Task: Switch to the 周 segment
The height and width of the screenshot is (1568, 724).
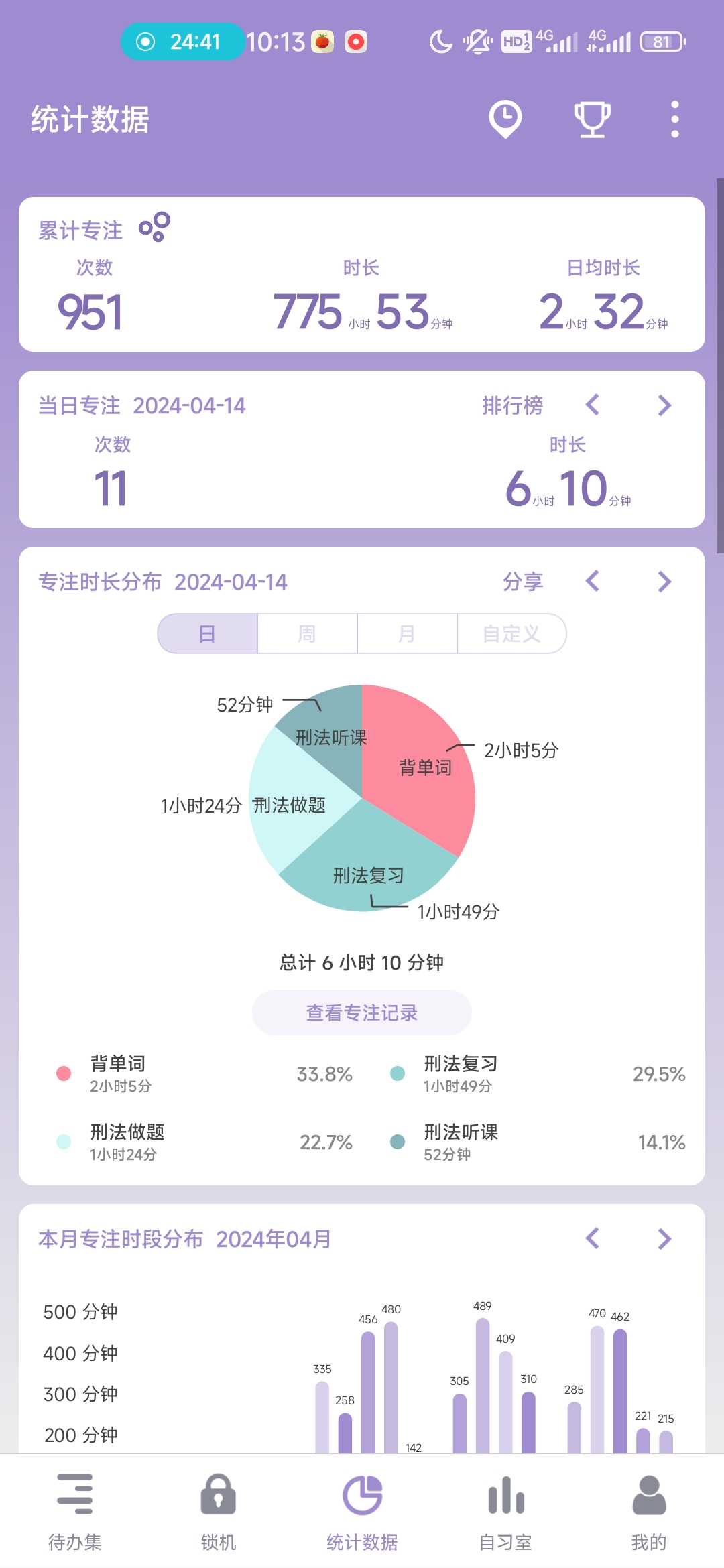Action: 307,633
